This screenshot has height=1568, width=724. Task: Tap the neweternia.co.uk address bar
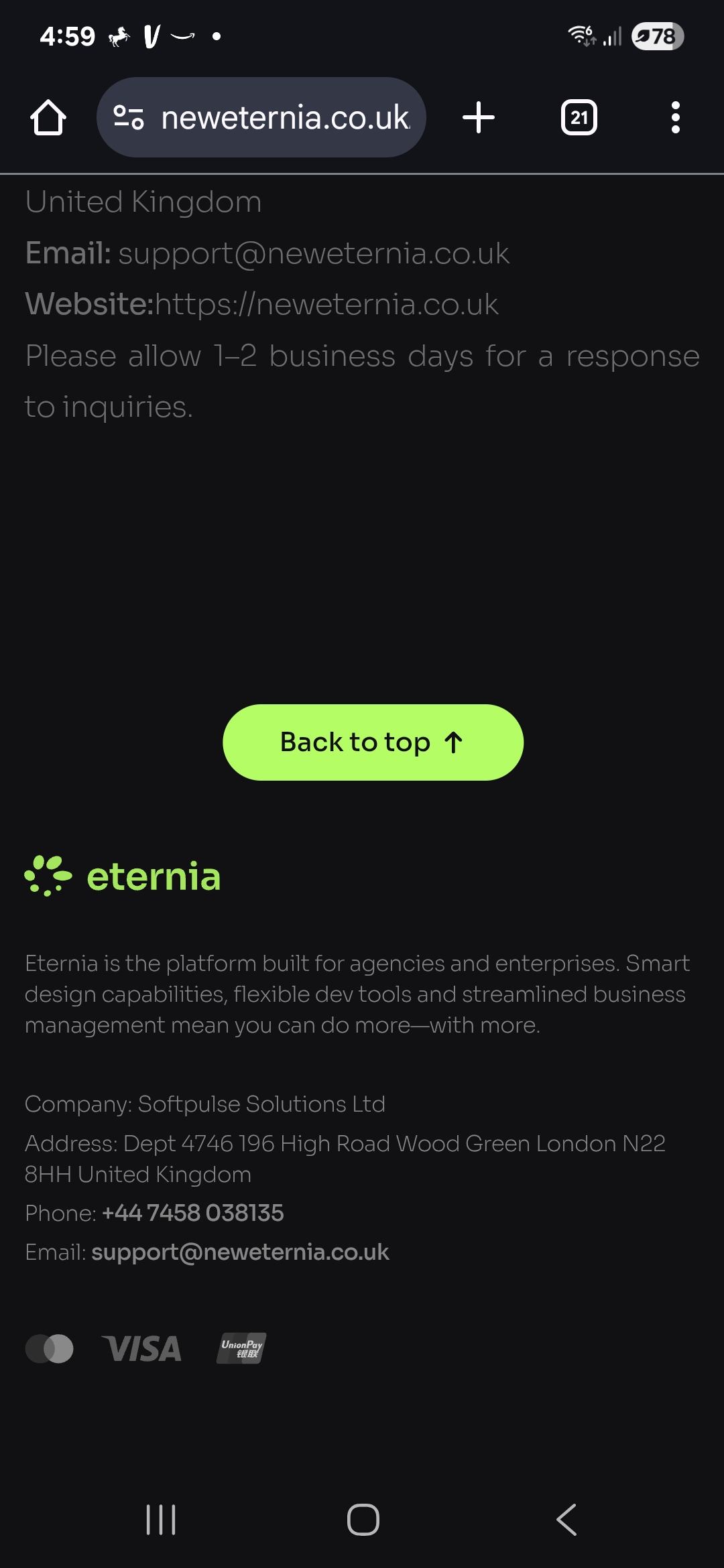click(x=284, y=118)
